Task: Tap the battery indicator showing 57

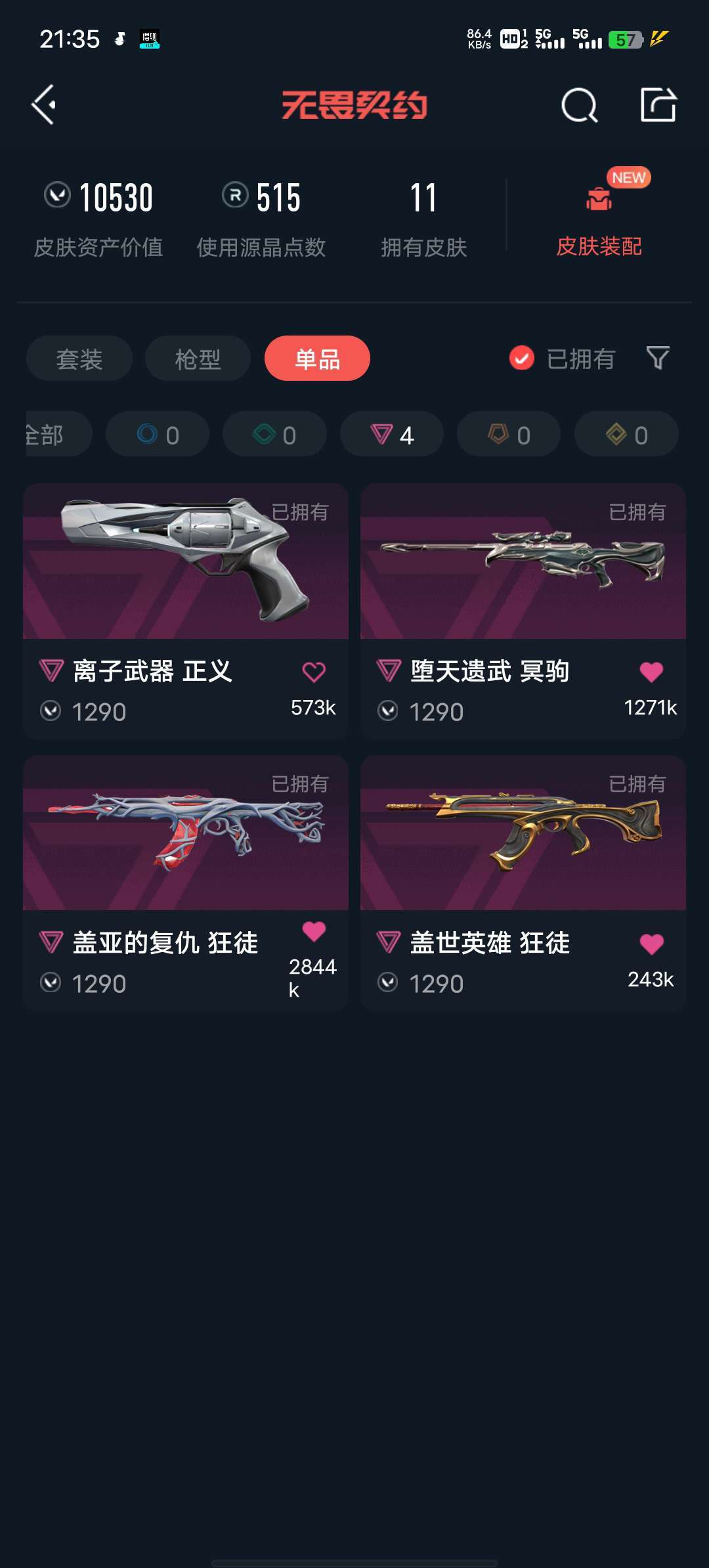Action: [x=624, y=39]
